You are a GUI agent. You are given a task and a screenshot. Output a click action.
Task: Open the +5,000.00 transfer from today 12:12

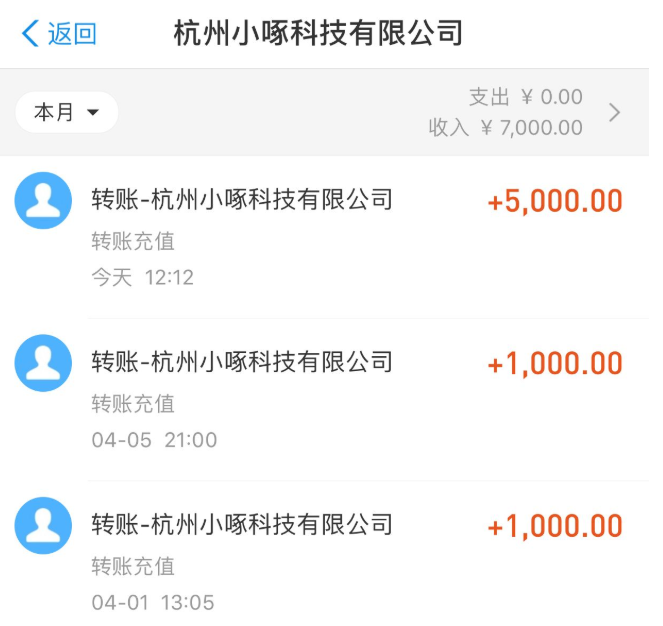tap(330, 236)
